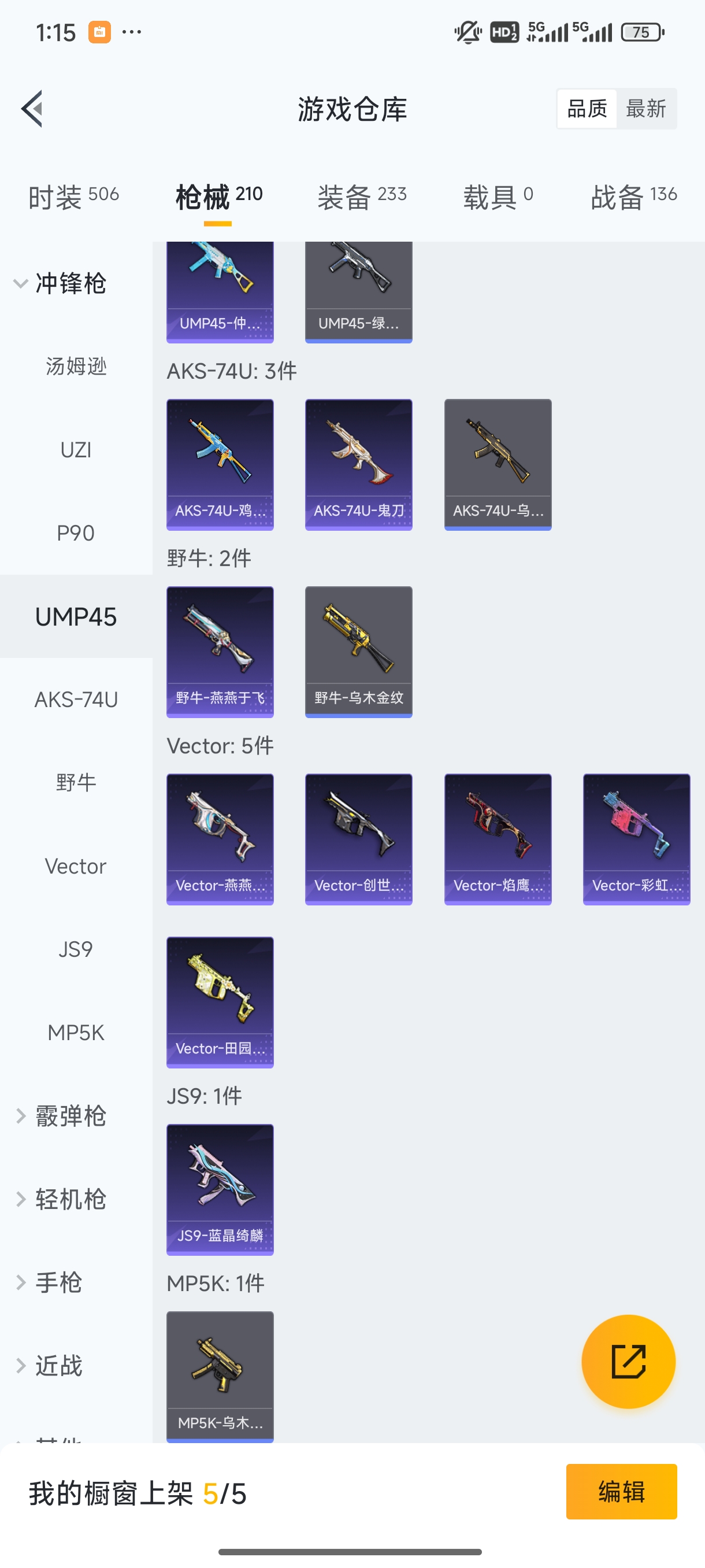Open the 野牛-乌木金纹 skin
The width and height of the screenshot is (705, 1568).
pos(358,652)
